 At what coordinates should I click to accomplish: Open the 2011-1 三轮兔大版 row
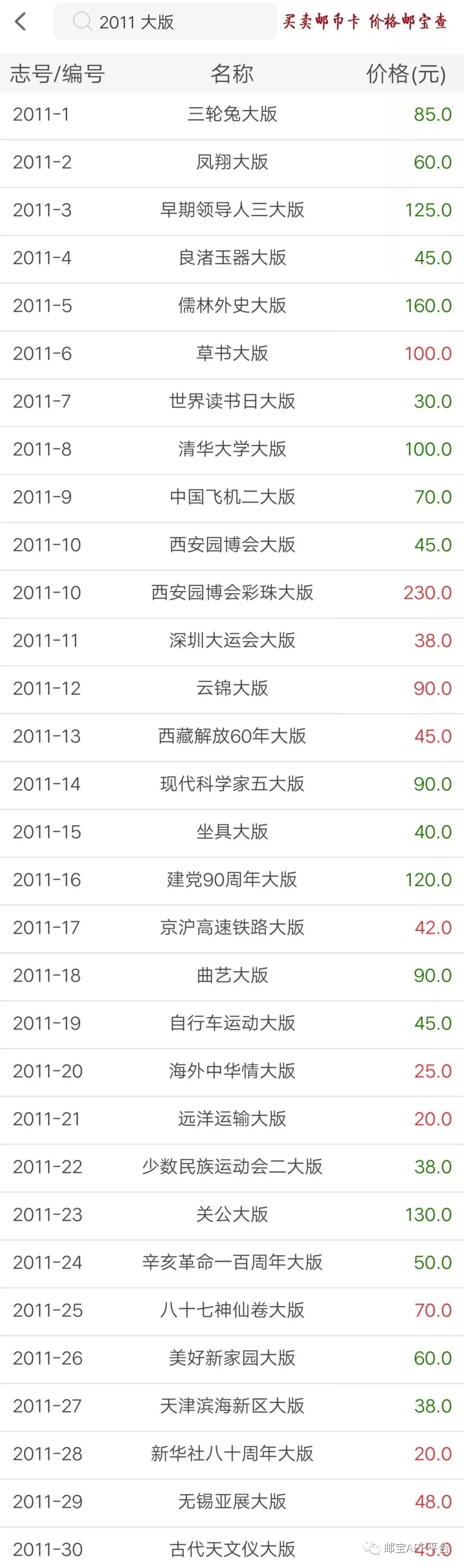tap(232, 115)
